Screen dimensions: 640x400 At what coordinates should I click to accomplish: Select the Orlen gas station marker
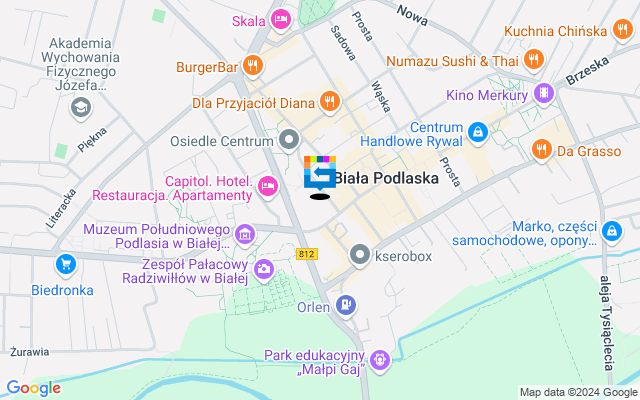346,305
